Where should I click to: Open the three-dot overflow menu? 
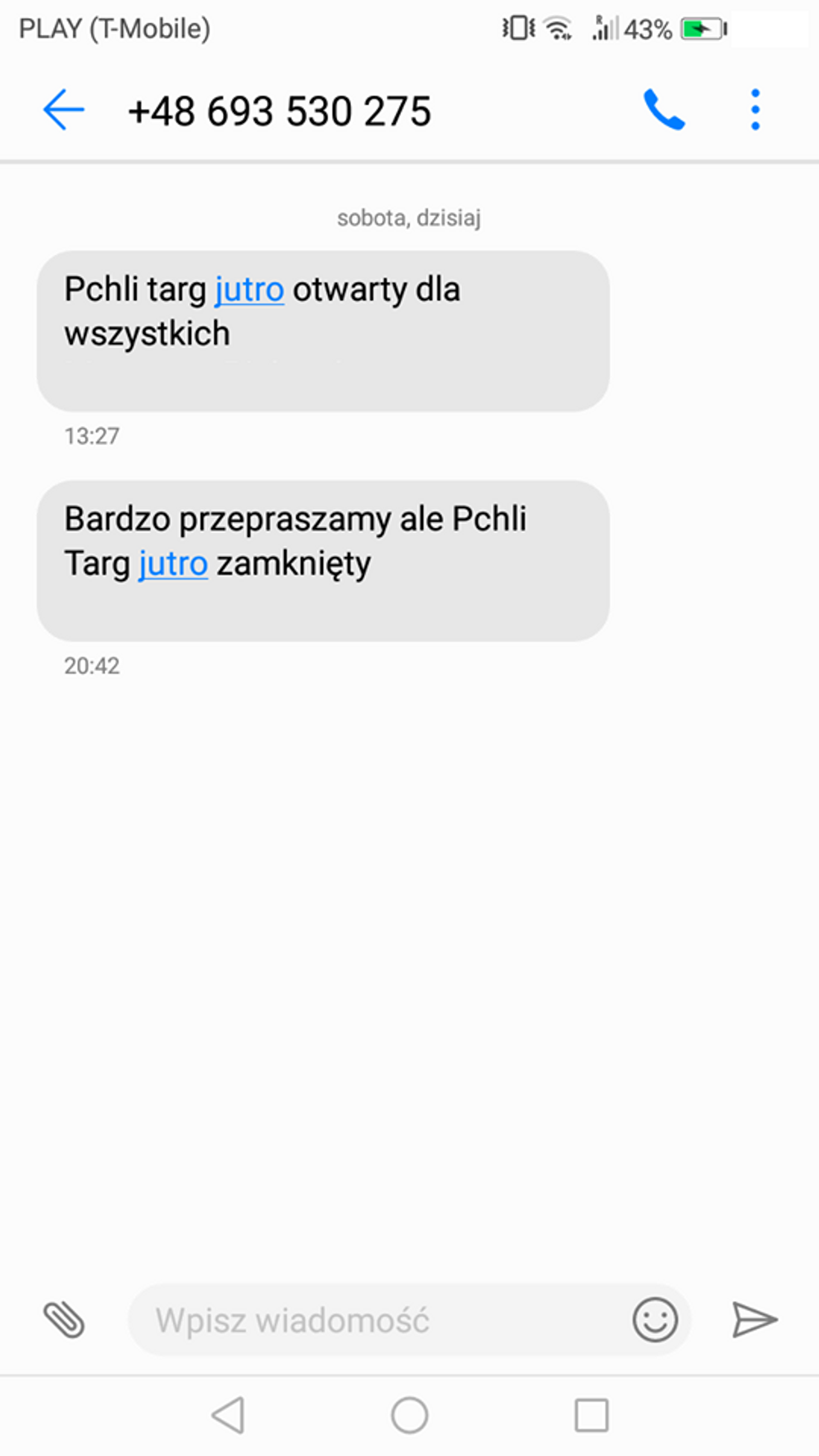coord(755,110)
